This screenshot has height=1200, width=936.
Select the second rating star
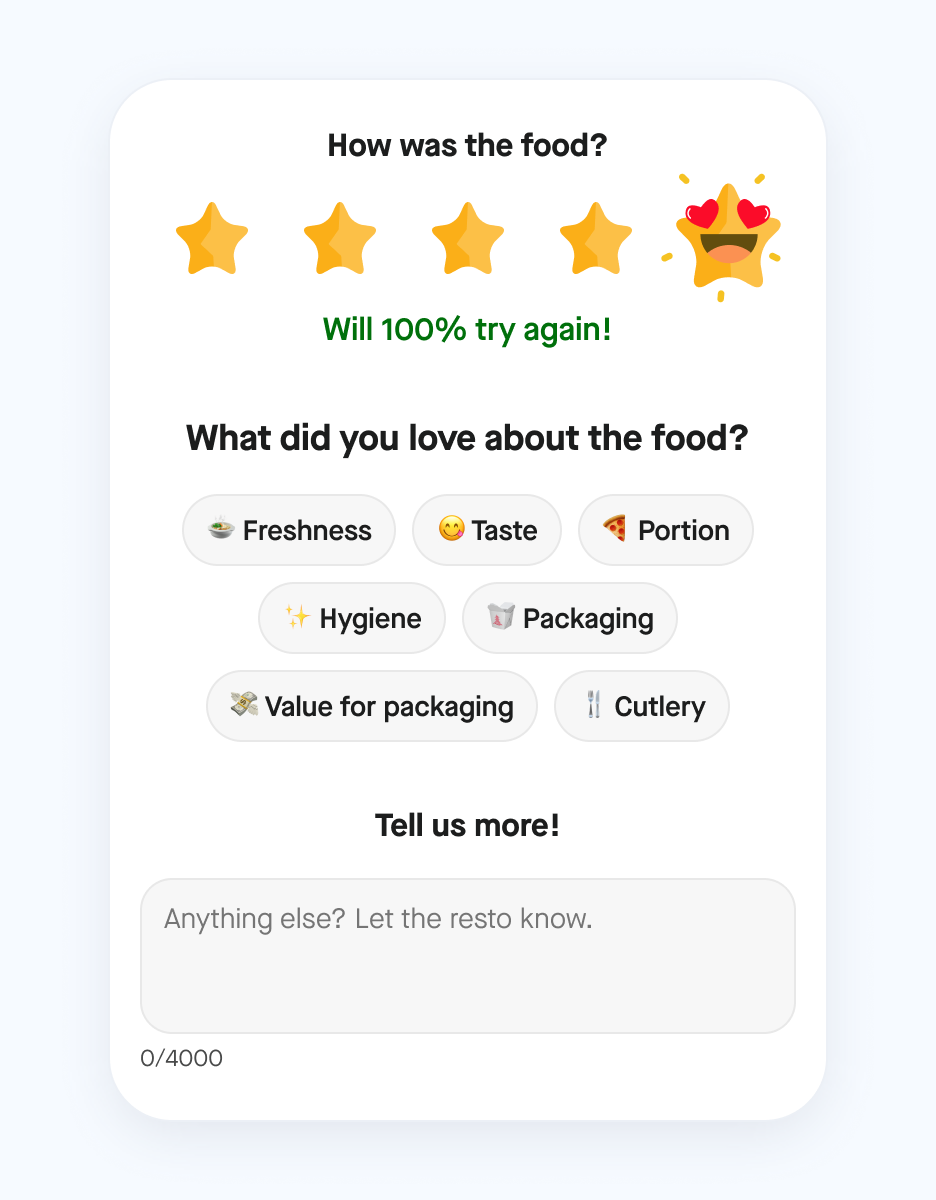tap(340, 238)
